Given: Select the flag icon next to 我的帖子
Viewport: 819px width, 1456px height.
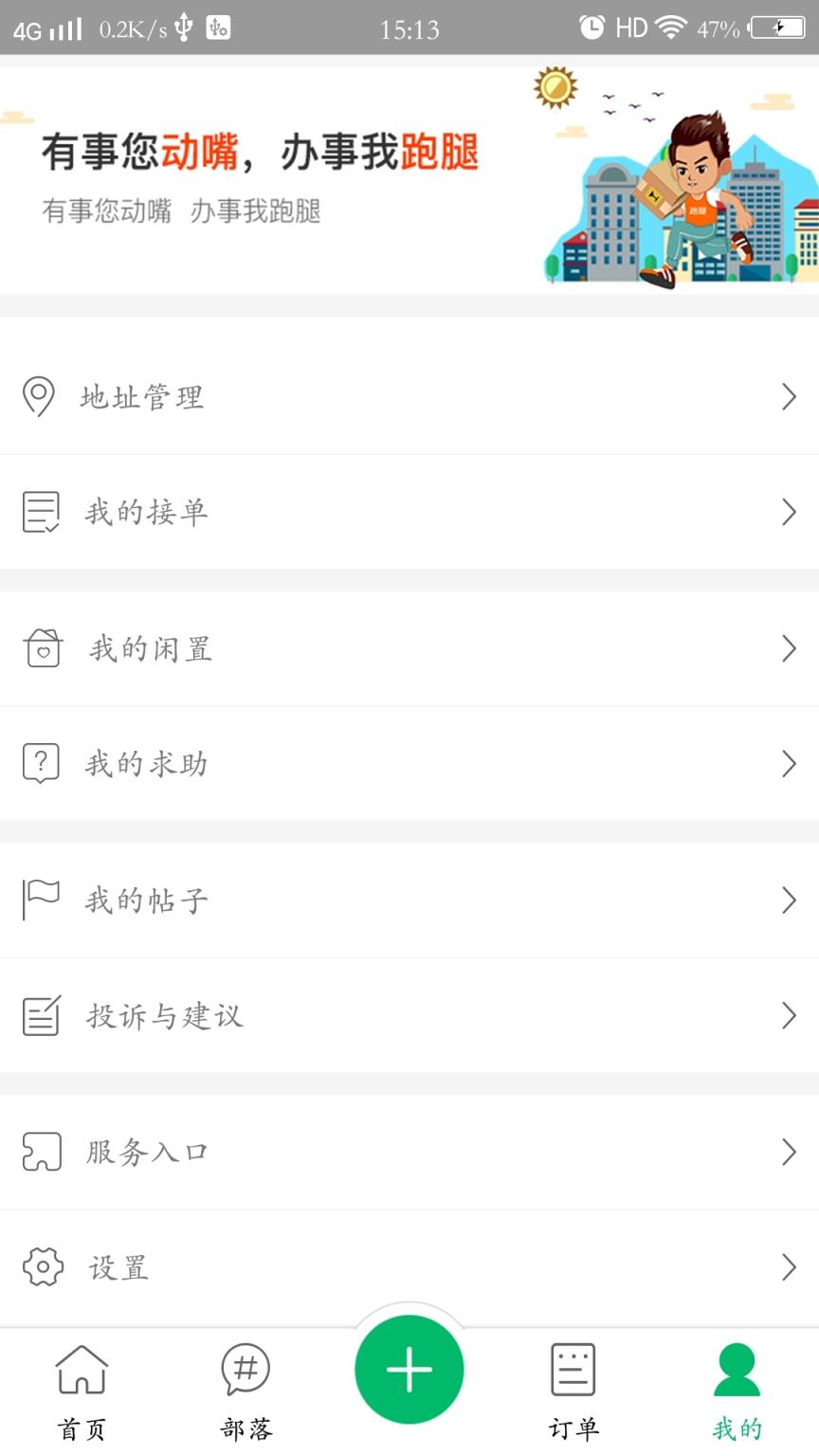Looking at the screenshot, I should (39, 901).
